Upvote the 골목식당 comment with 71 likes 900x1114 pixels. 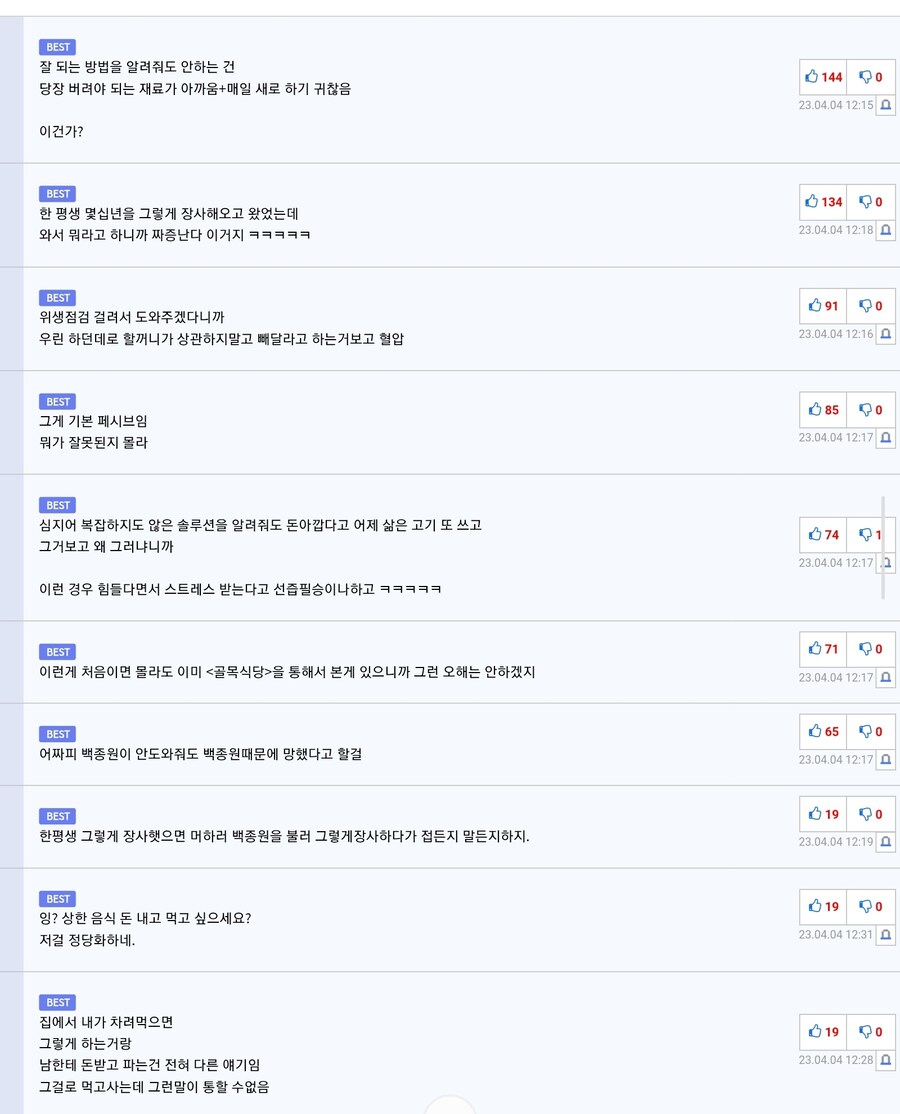coord(812,648)
